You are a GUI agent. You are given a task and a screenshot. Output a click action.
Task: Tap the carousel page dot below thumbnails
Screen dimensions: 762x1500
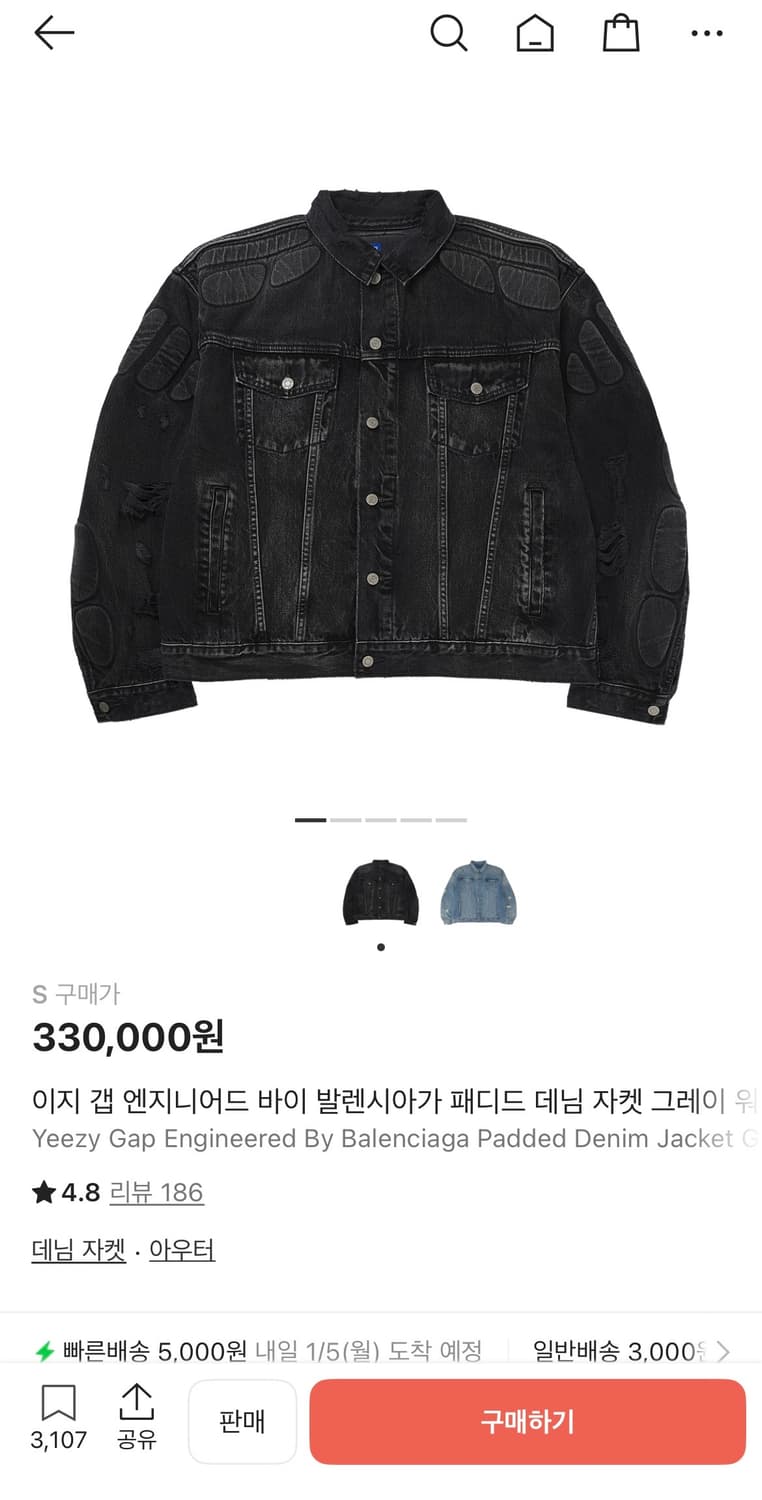coord(380,946)
